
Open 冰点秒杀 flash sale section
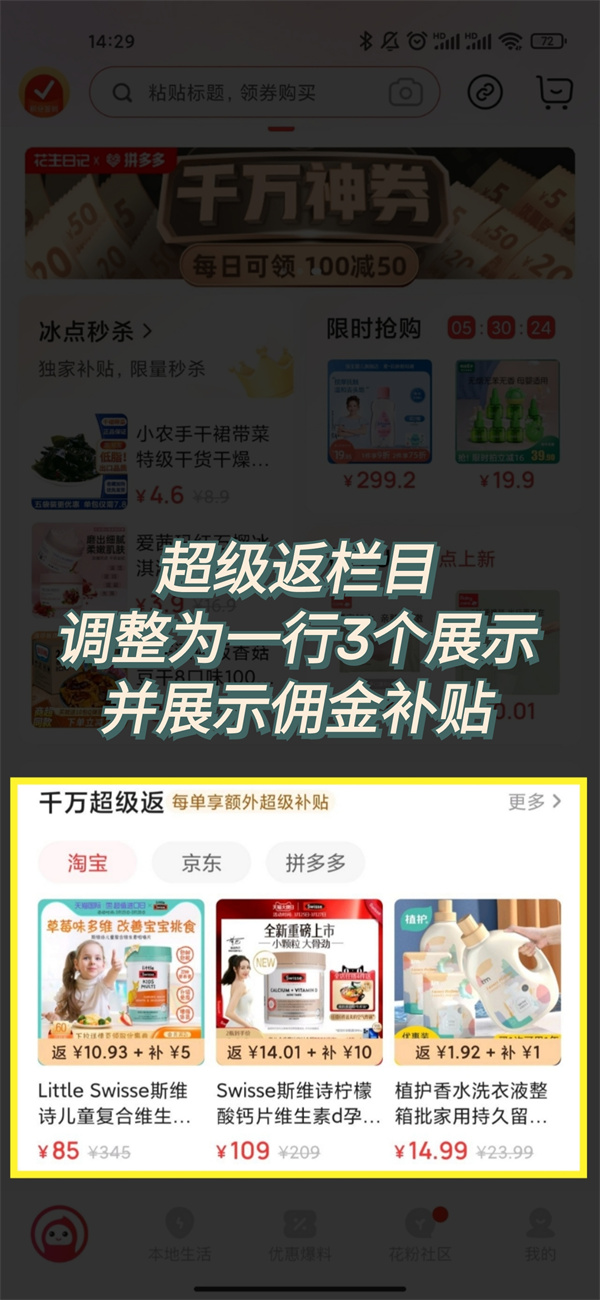tap(96, 330)
